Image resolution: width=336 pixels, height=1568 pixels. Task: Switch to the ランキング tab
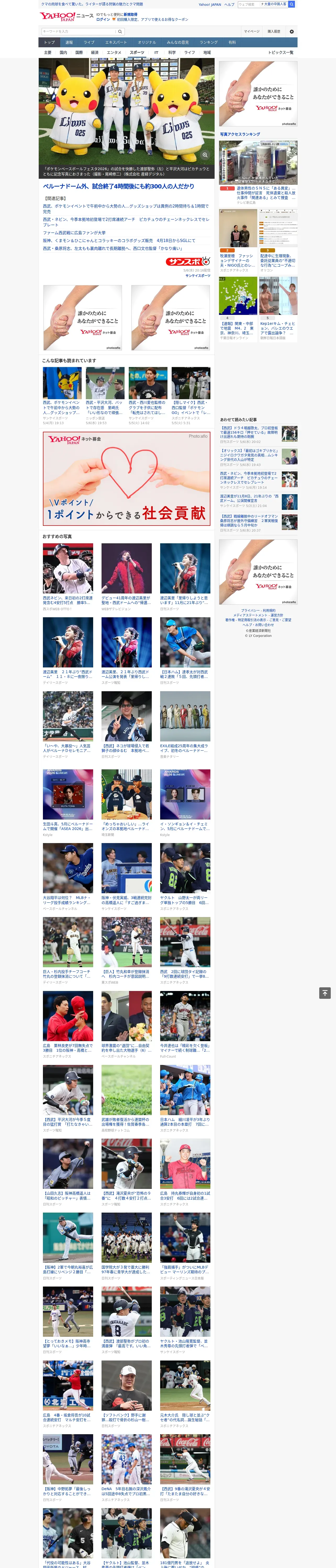209,43
